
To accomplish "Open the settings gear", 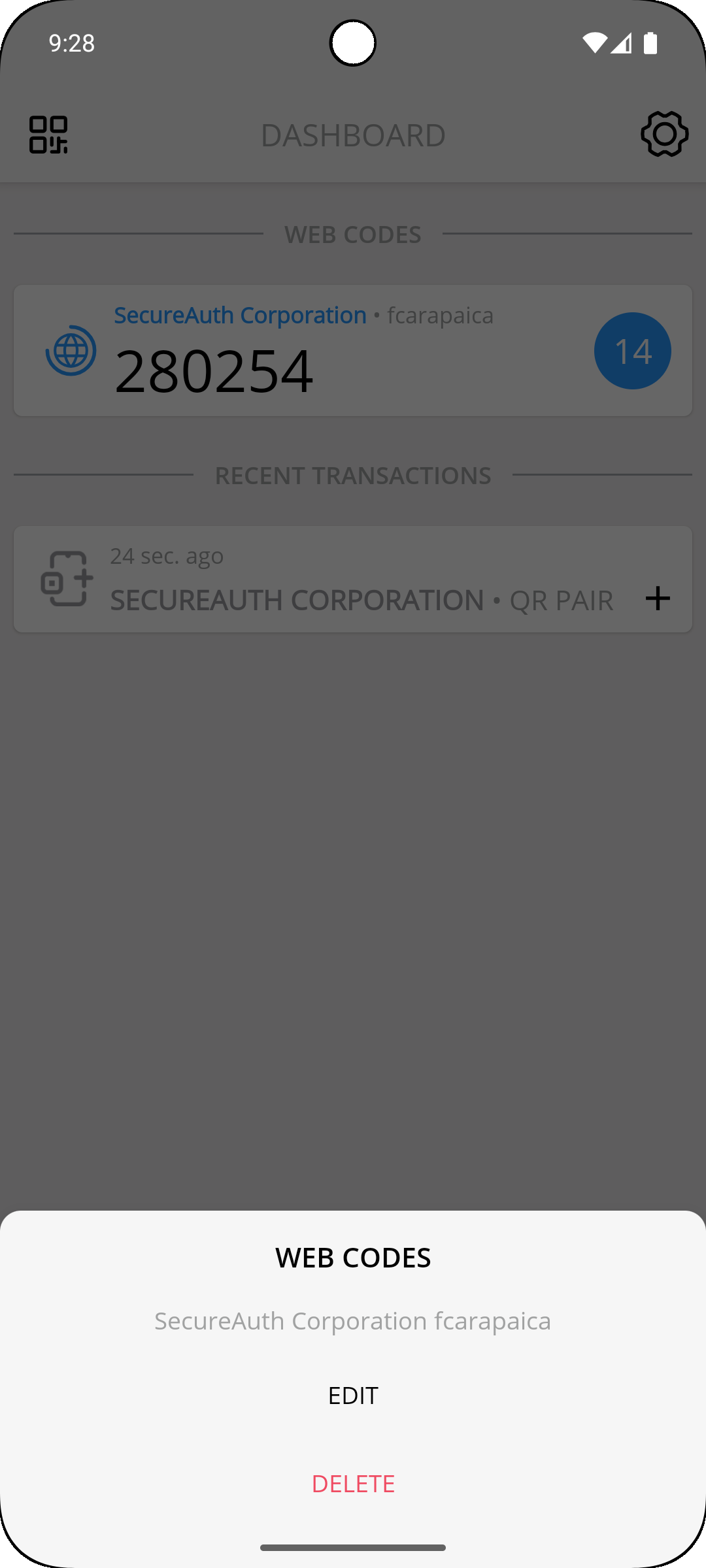I will tap(664, 135).
